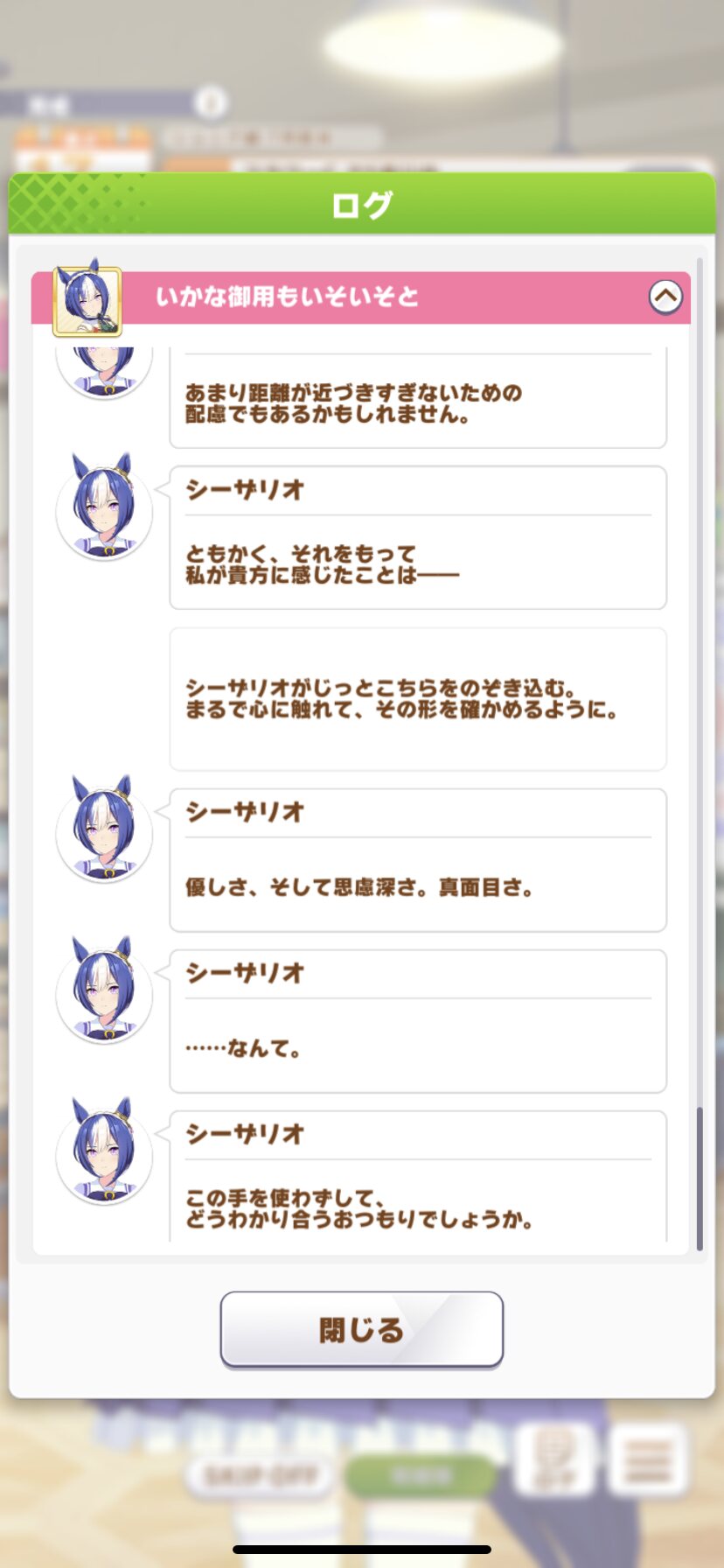
Task: Collapse the いかな御用もいそいそと log section
Action: click(665, 297)
